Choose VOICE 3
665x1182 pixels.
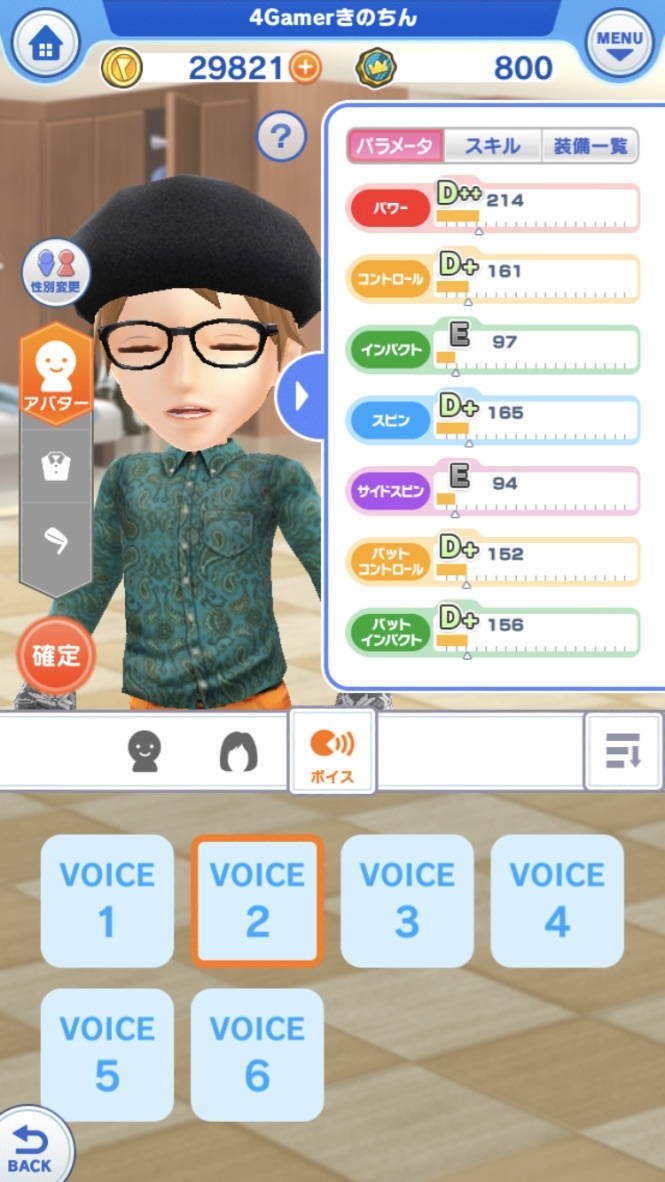pos(407,900)
